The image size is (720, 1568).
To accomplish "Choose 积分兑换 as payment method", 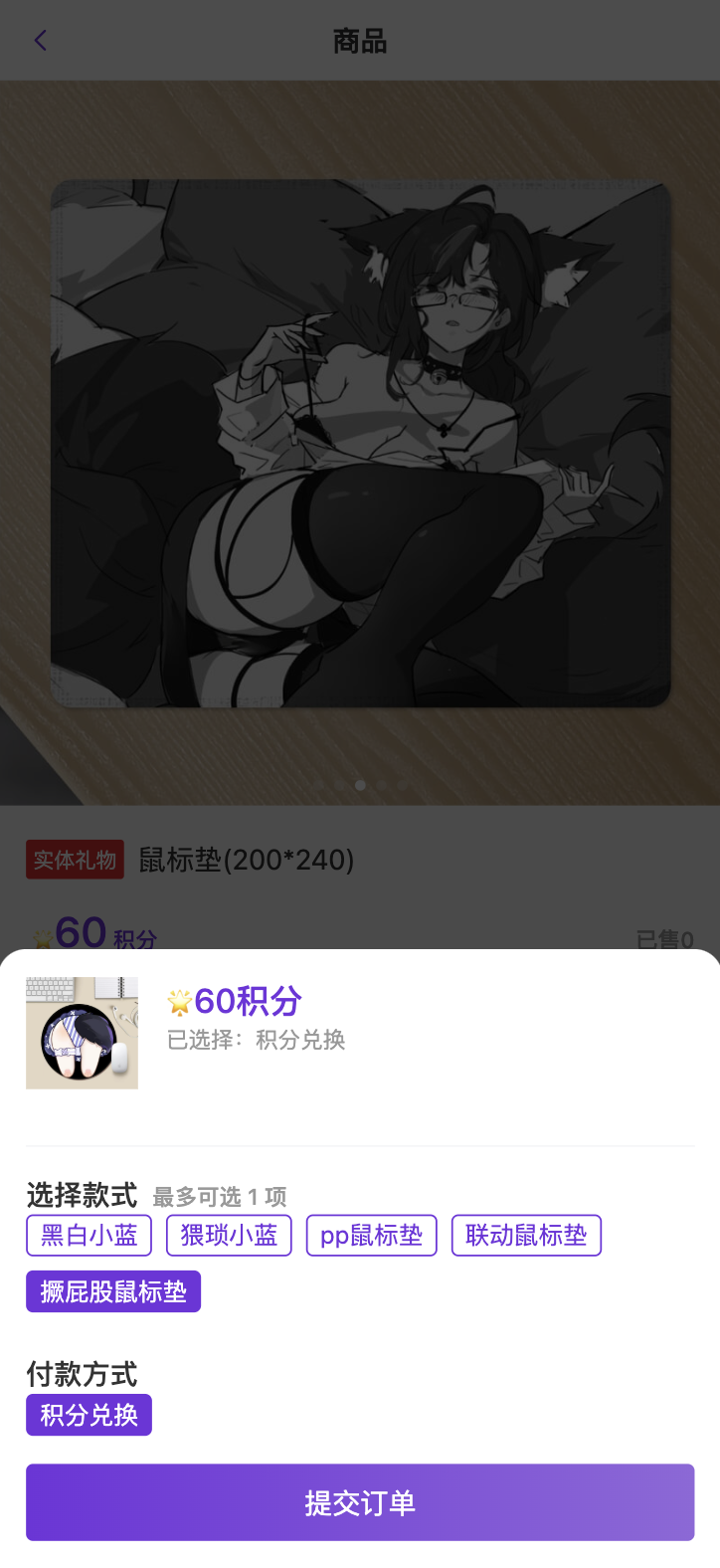I will pyautogui.click(x=89, y=1415).
